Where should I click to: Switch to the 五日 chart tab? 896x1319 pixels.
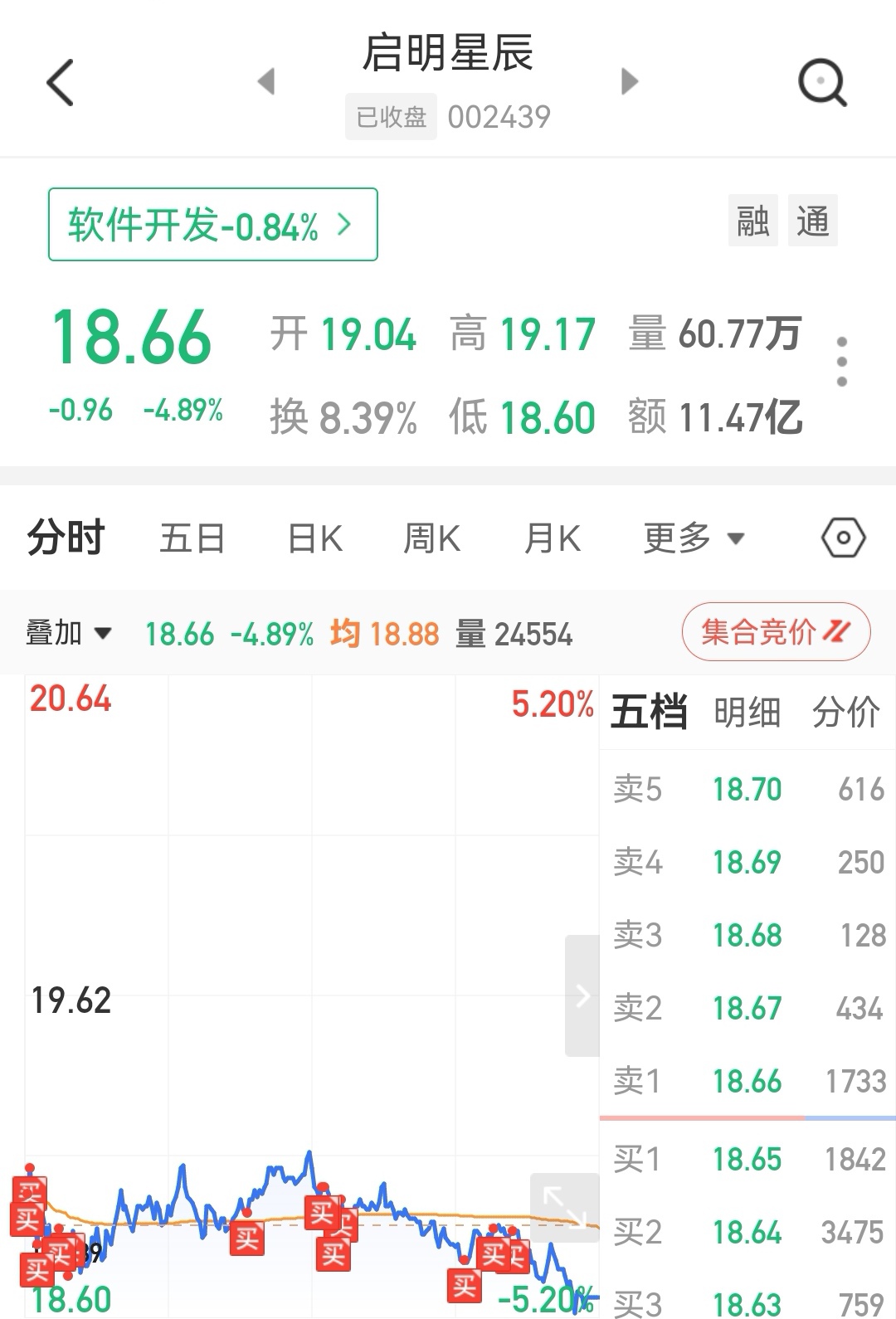point(192,538)
